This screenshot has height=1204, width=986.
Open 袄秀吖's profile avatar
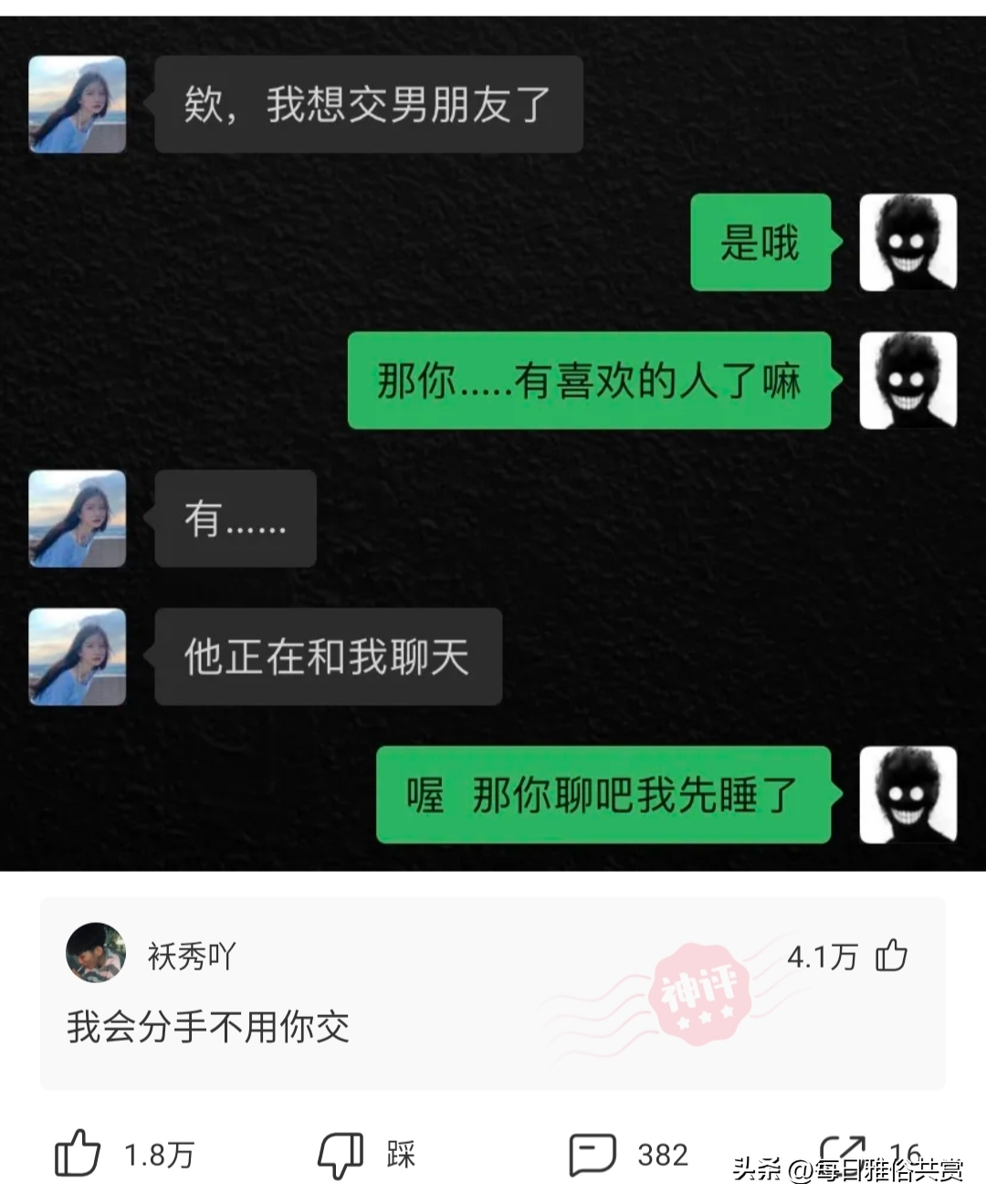click(x=96, y=953)
